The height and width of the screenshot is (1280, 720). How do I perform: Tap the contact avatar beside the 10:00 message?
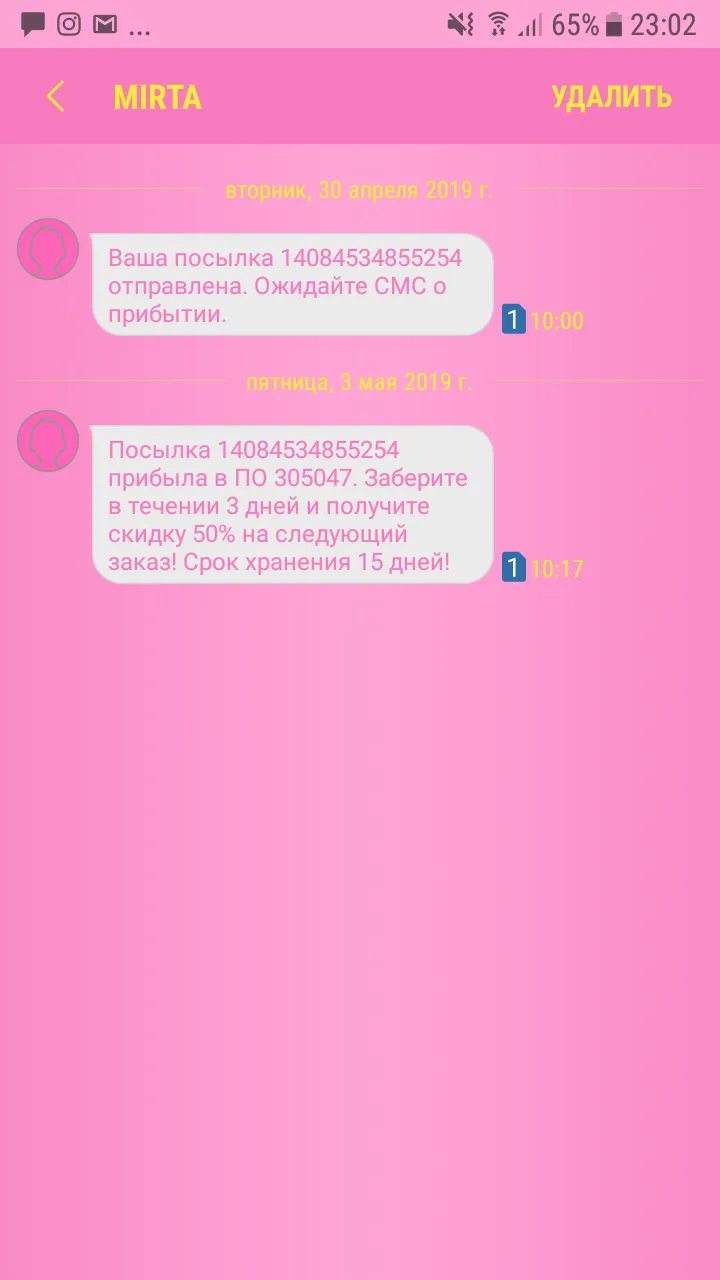pyautogui.click(x=48, y=249)
